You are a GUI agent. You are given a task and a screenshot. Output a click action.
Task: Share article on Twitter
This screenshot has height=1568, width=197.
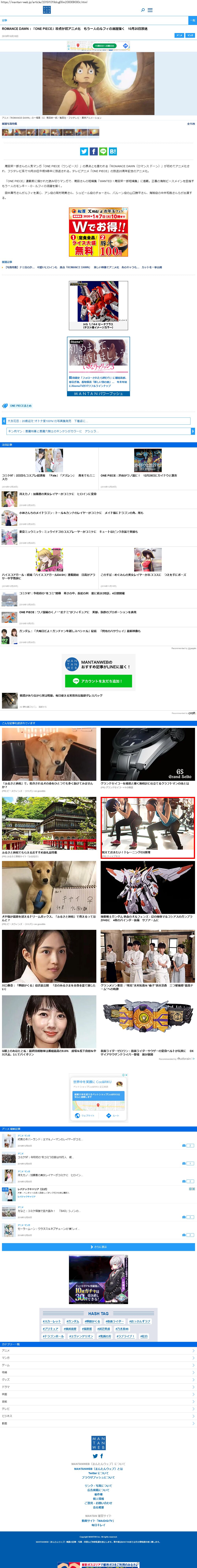84,151
